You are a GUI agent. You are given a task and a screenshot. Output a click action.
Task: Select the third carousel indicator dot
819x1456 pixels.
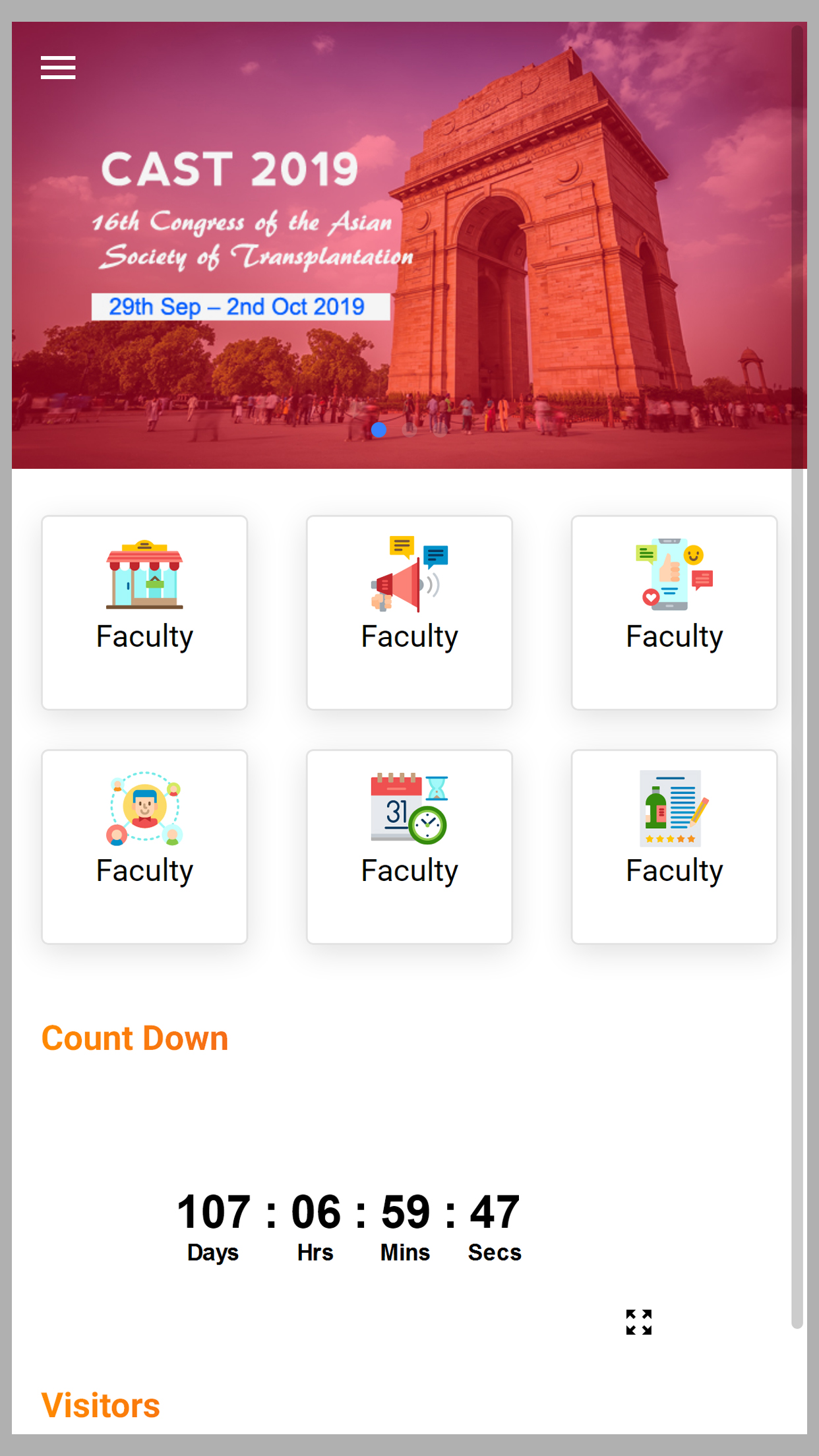[439, 429]
